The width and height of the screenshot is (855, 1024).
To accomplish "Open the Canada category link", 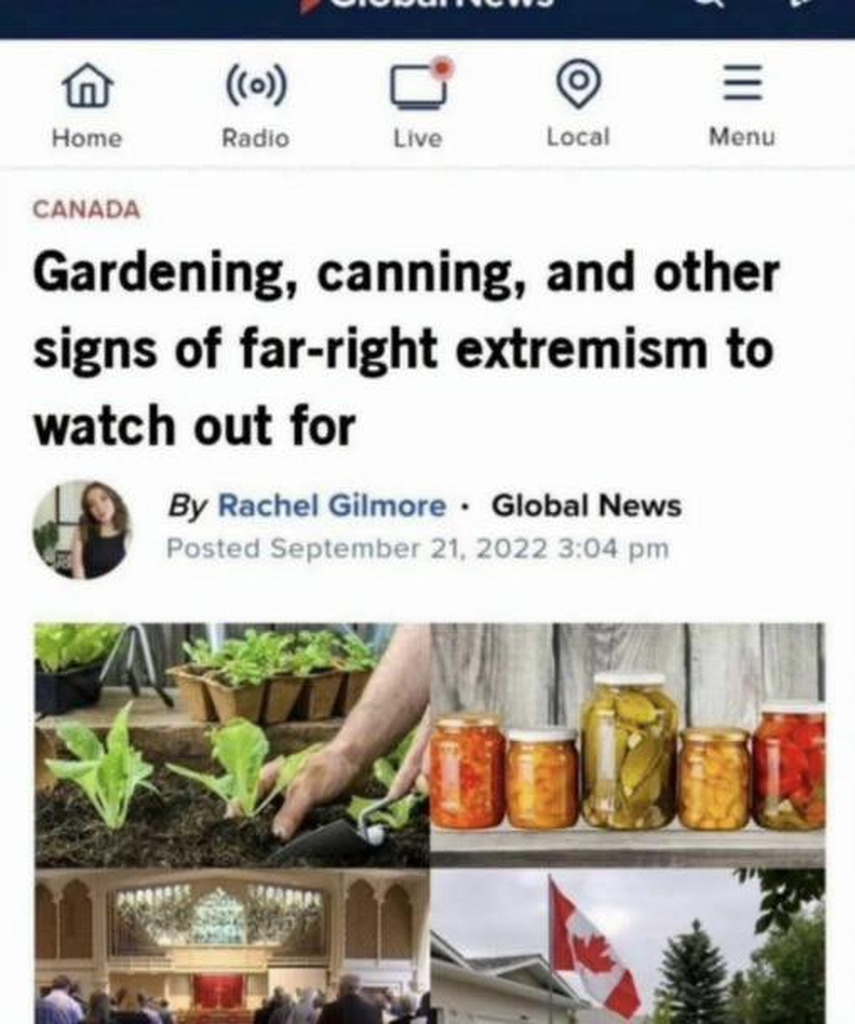I will point(87,210).
